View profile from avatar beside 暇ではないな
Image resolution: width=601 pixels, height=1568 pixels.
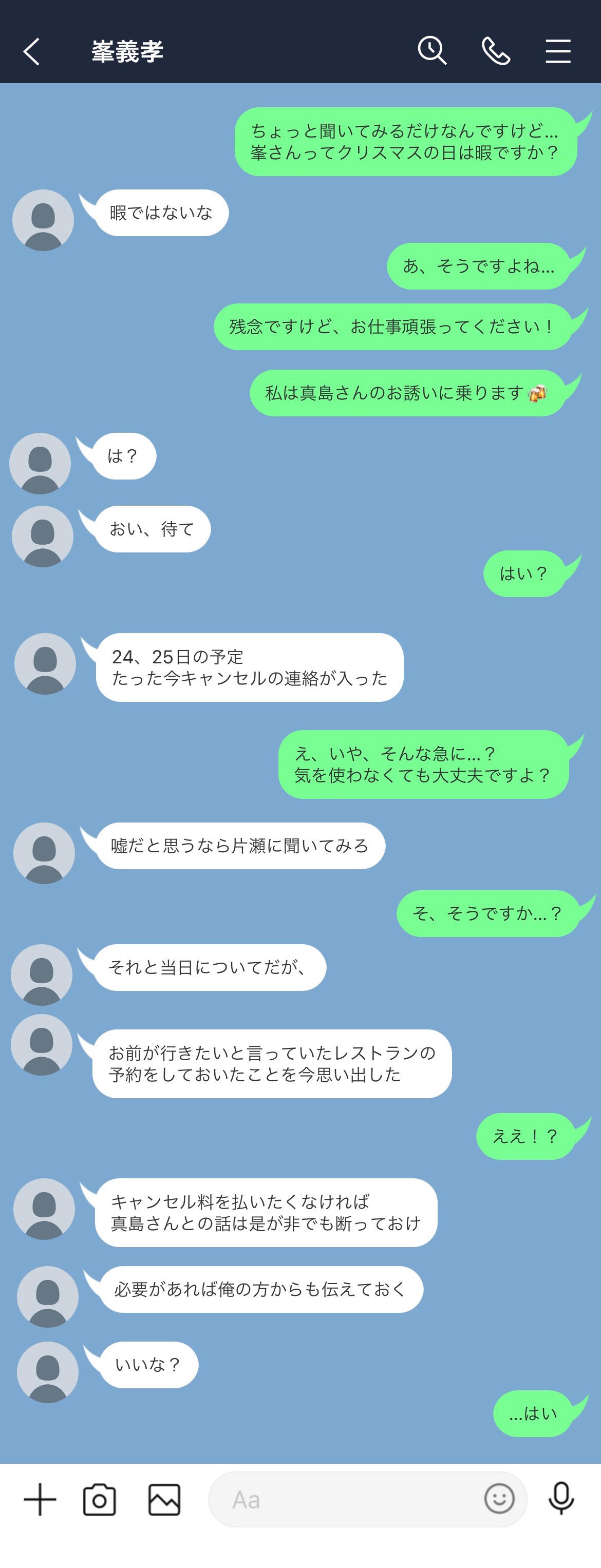pos(43,220)
